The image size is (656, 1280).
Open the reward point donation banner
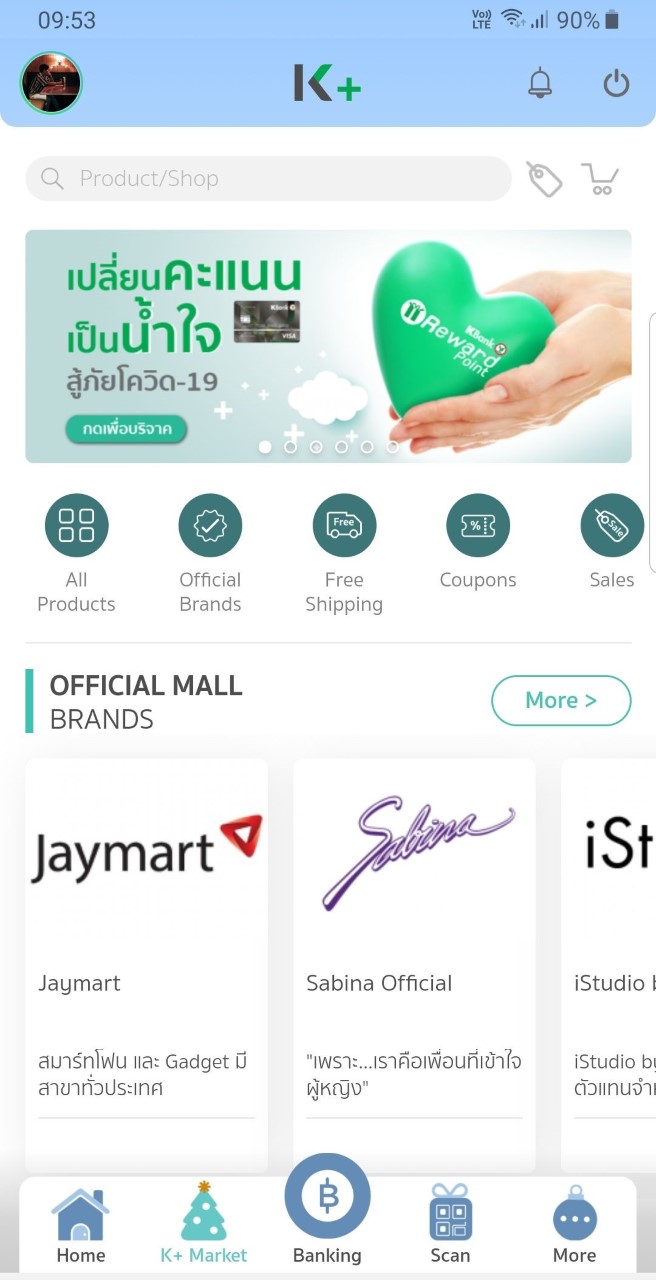point(328,346)
